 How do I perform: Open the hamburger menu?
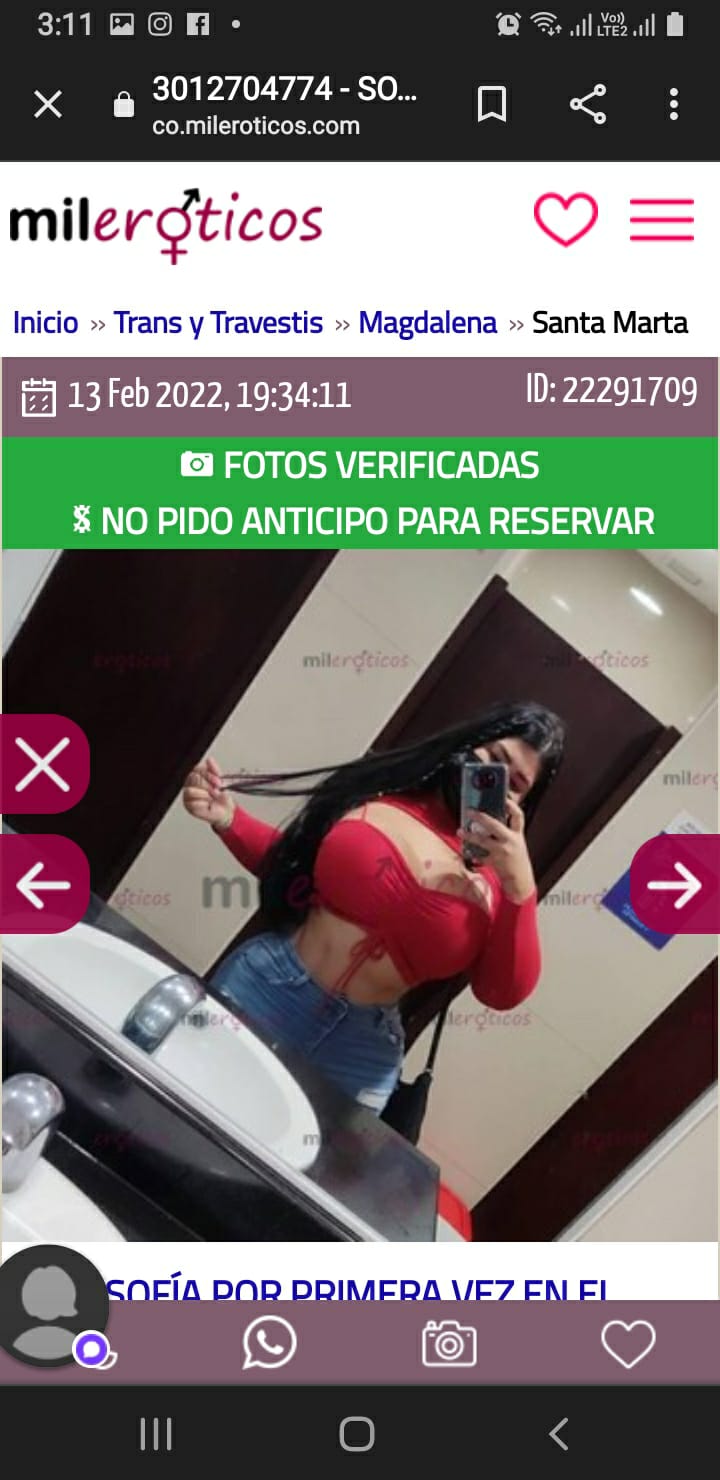661,219
